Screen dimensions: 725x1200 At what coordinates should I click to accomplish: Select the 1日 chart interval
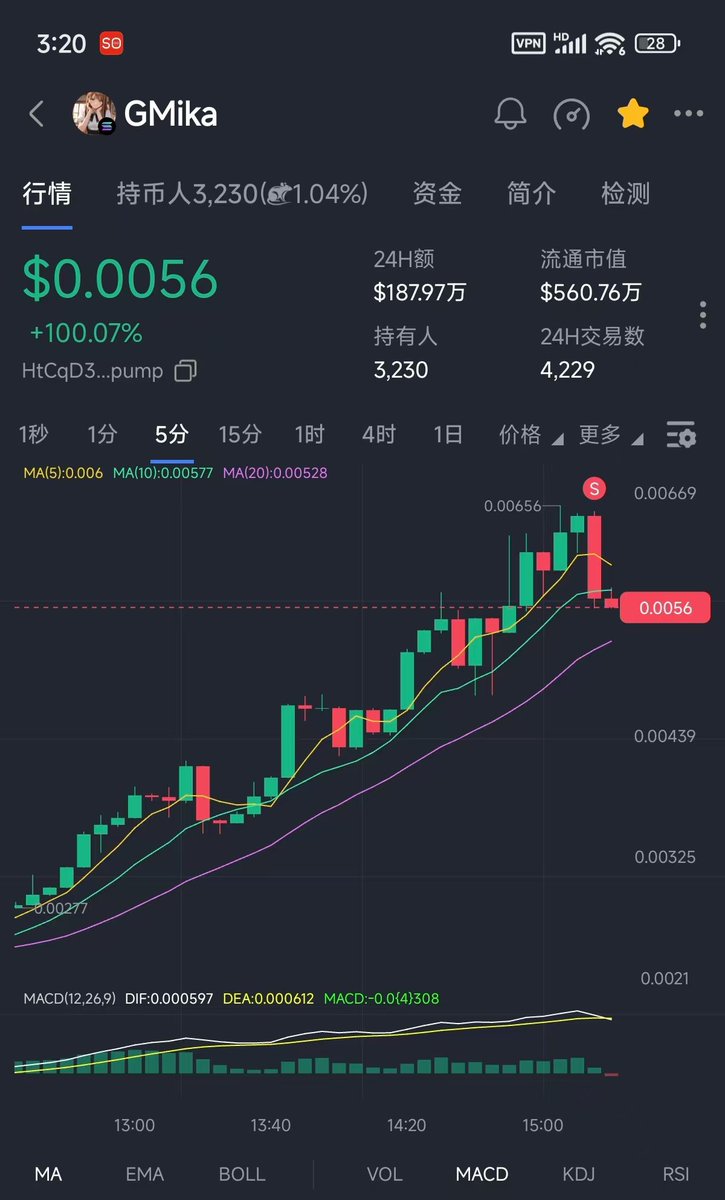(448, 434)
